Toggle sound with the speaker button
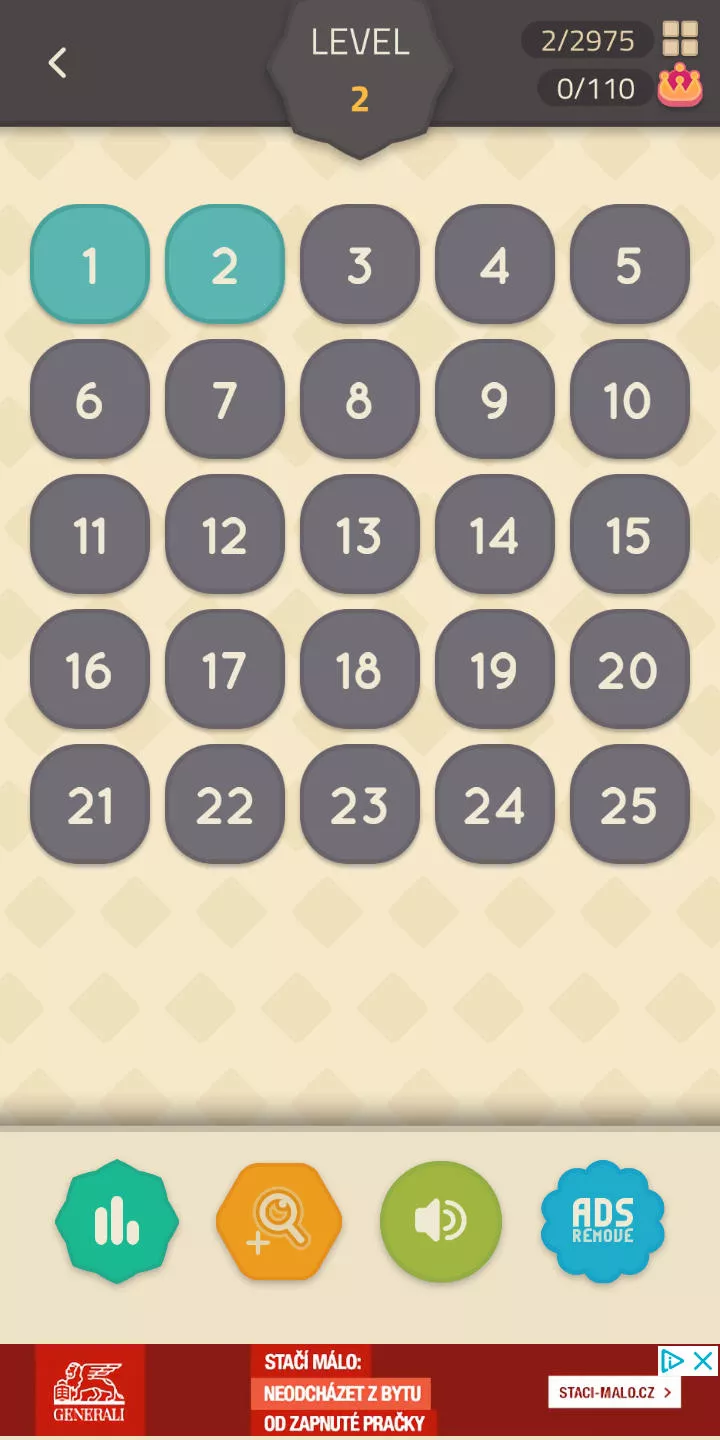 441,1222
